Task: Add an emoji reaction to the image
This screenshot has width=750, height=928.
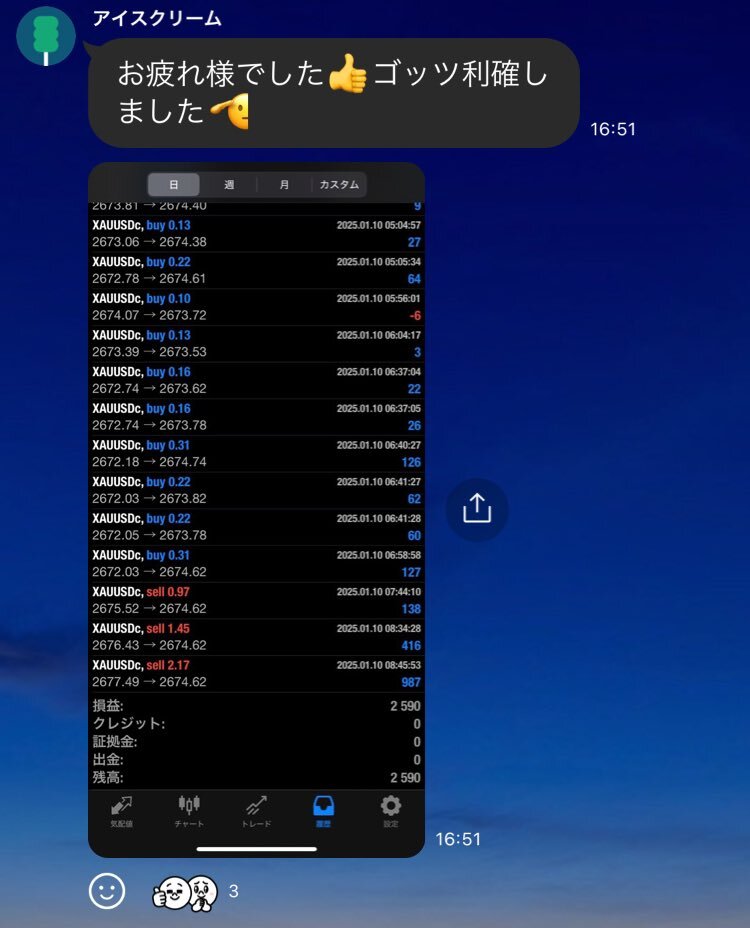Action: pyautogui.click(x=107, y=890)
